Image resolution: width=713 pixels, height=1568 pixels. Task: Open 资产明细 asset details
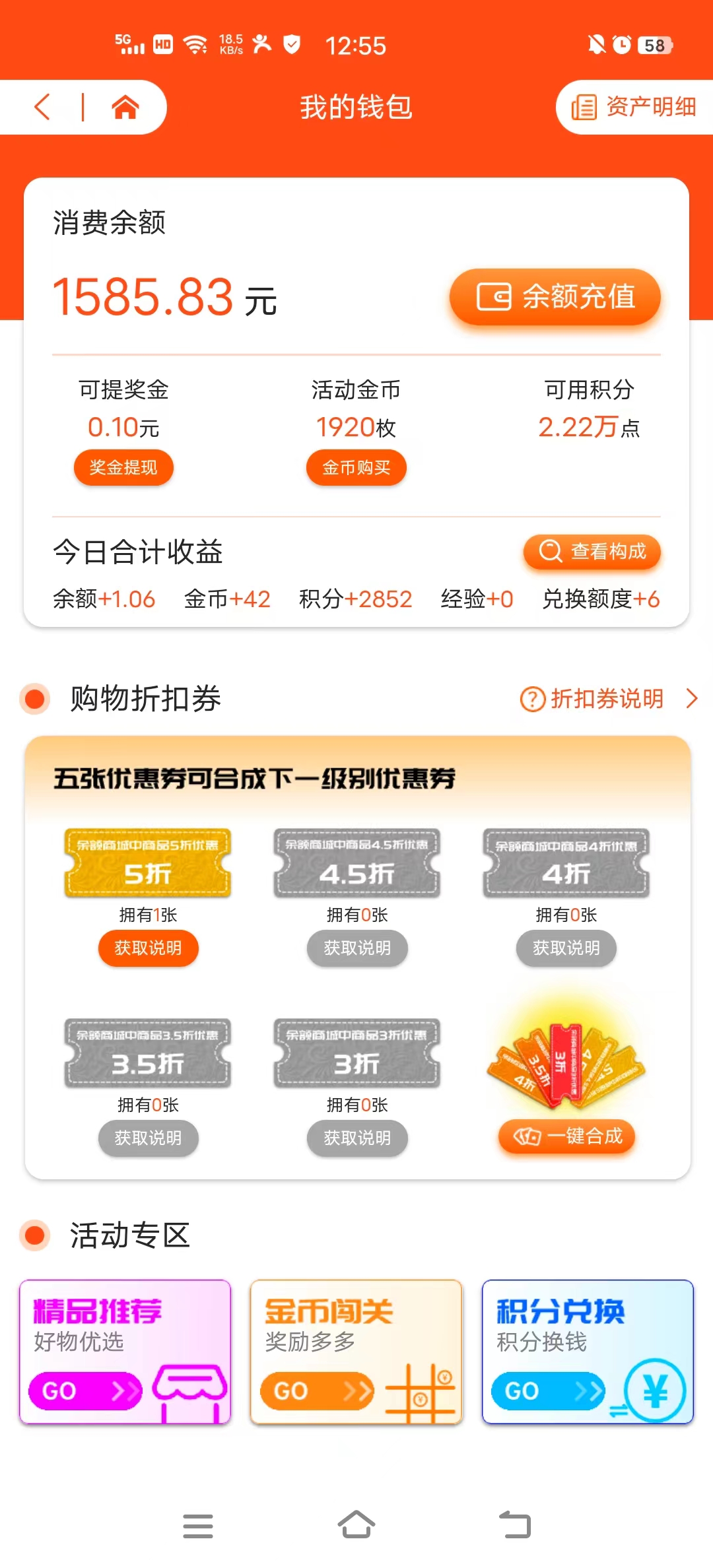[634, 107]
